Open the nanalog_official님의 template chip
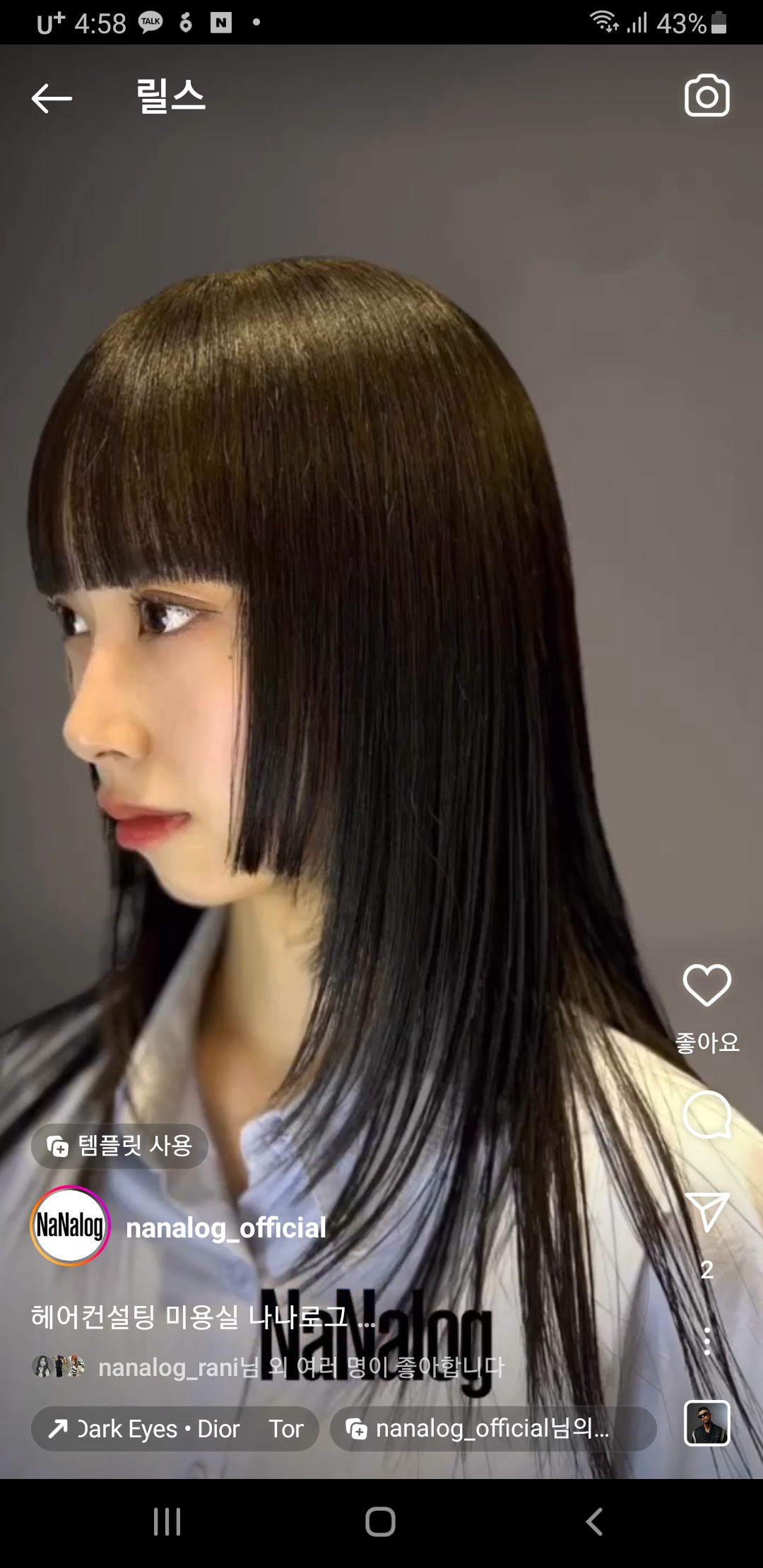The width and height of the screenshot is (763, 1568). pyautogui.click(x=492, y=1429)
